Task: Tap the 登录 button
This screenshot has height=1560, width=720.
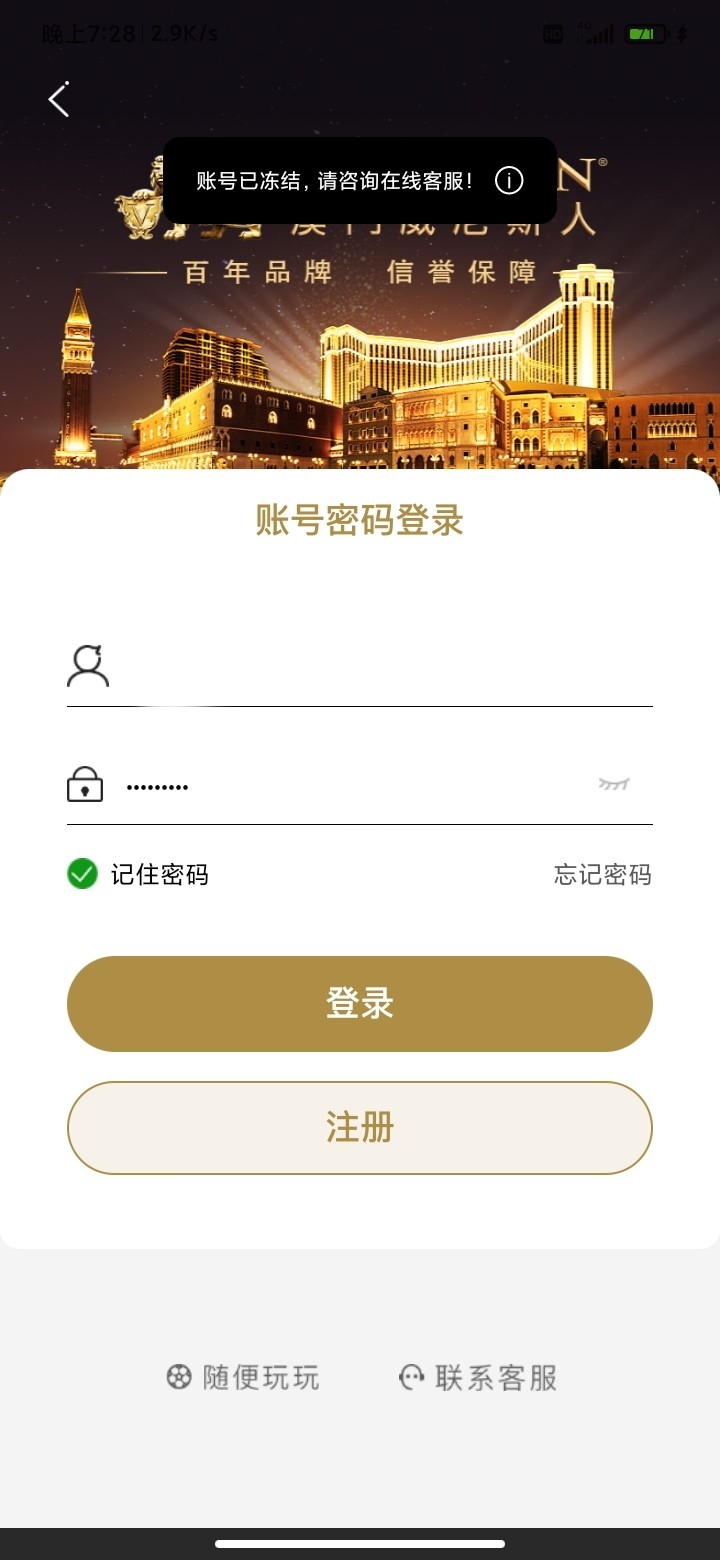Action: [x=360, y=1003]
